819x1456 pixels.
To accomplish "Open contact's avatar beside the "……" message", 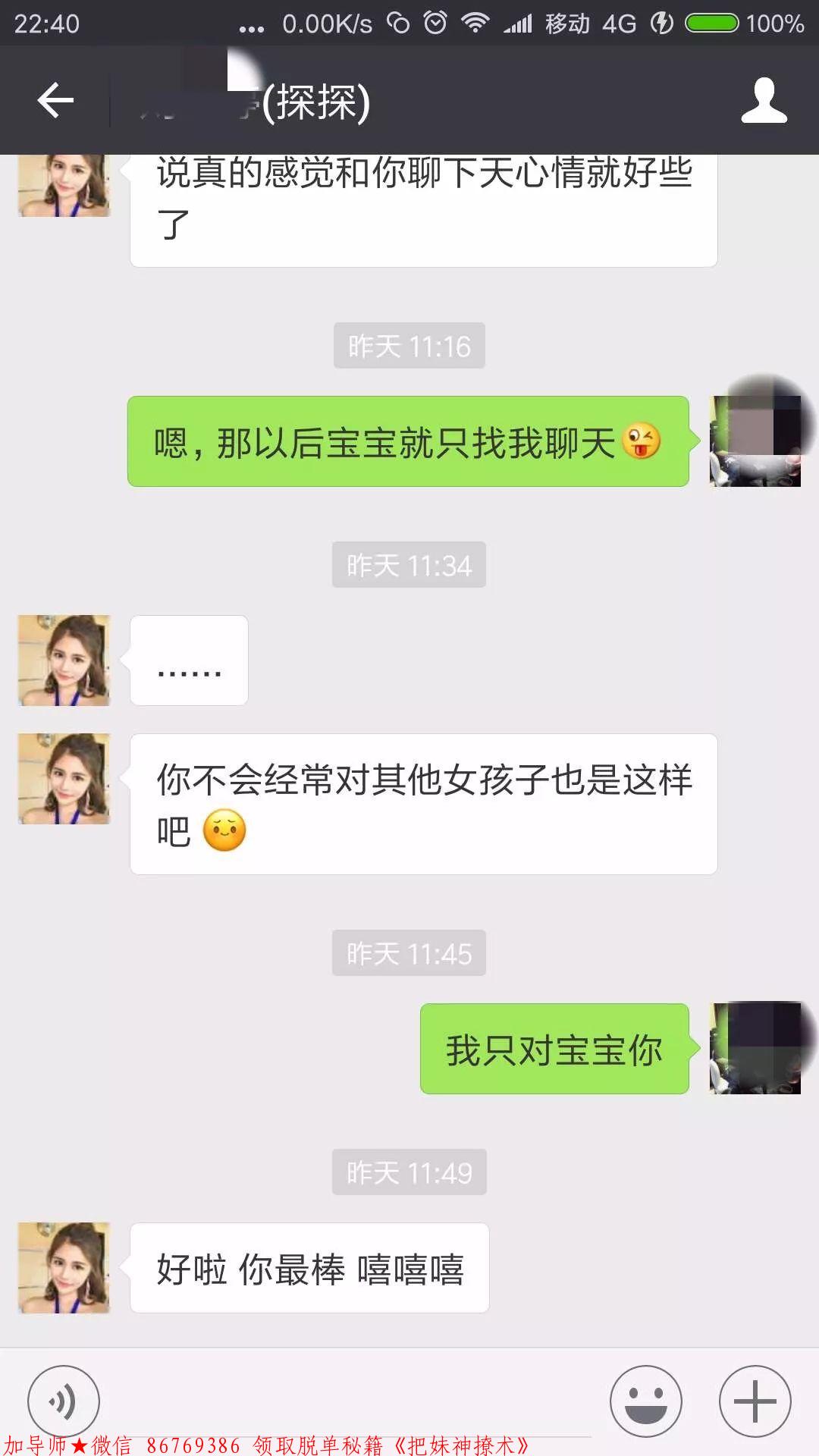I will [x=64, y=661].
